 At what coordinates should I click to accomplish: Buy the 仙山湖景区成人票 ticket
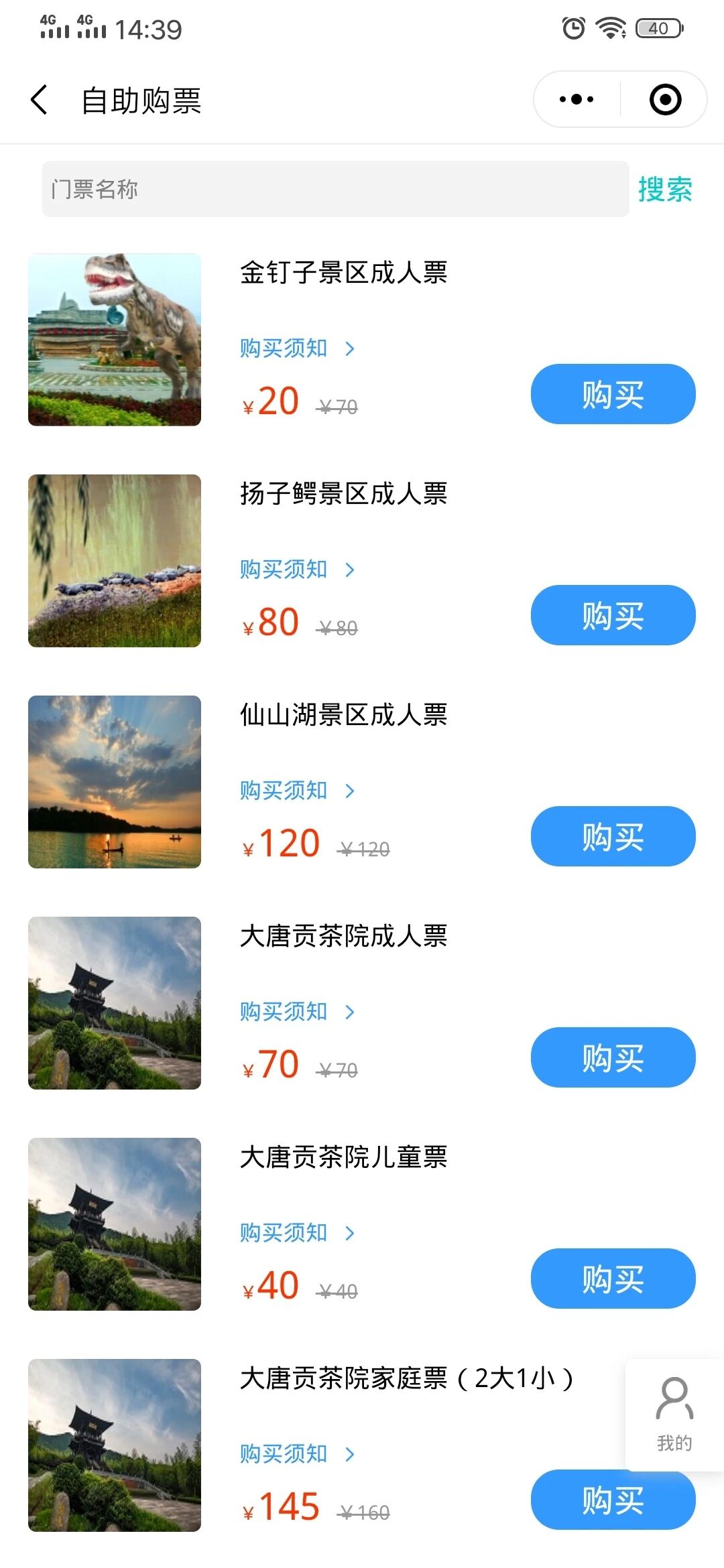pyautogui.click(x=613, y=836)
